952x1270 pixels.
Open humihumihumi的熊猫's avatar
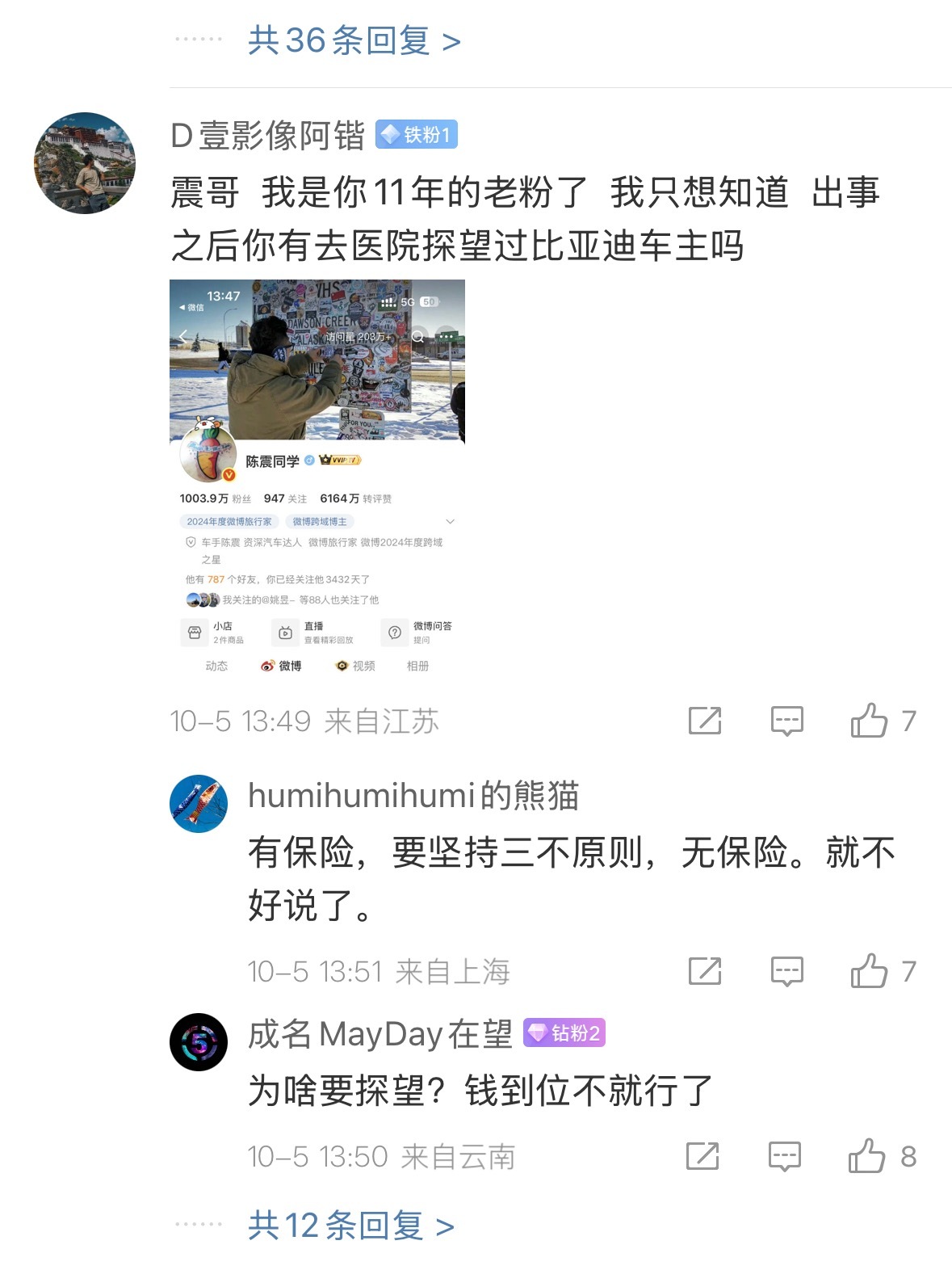199,804
